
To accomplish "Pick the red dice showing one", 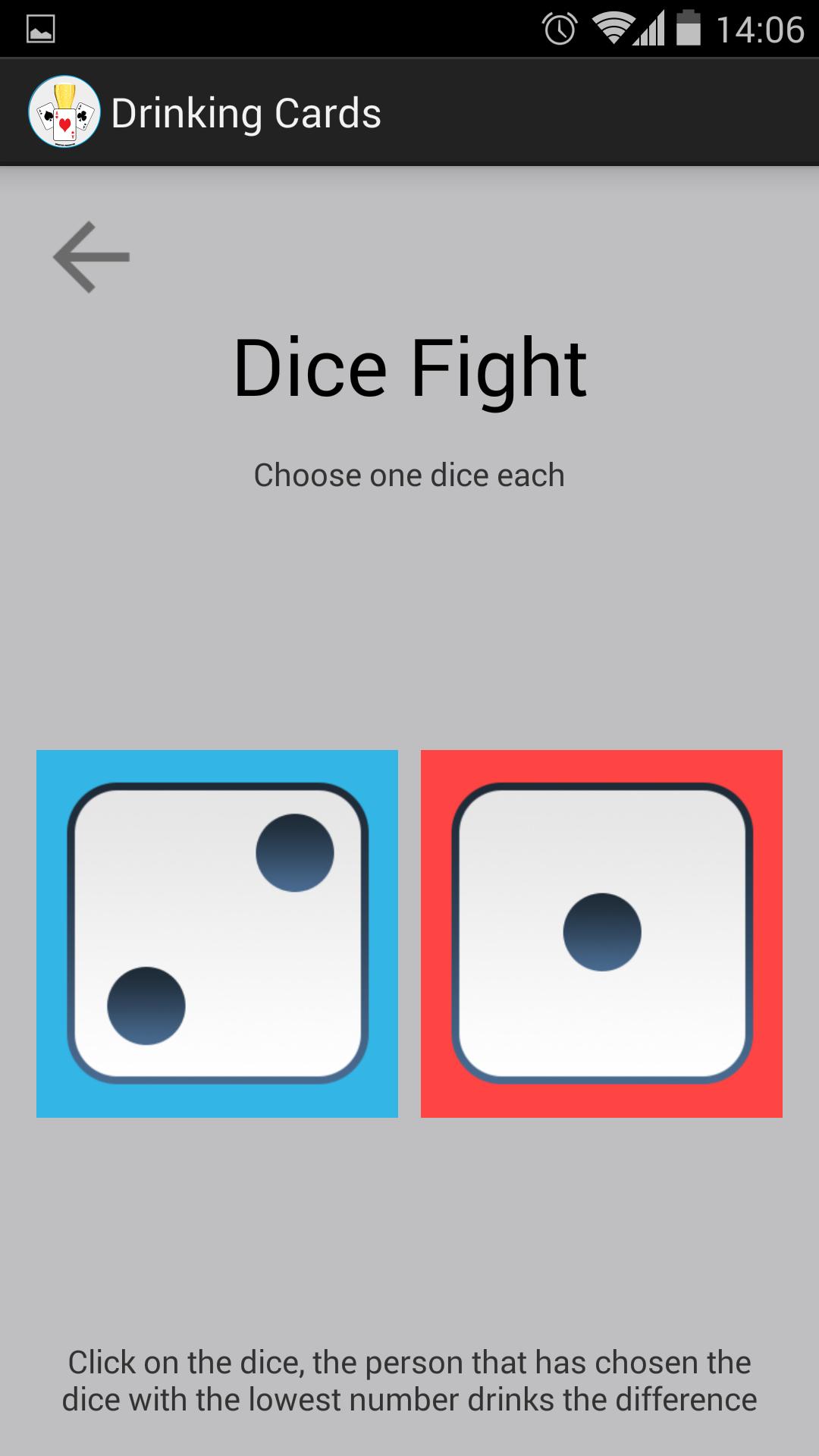I will [x=601, y=934].
